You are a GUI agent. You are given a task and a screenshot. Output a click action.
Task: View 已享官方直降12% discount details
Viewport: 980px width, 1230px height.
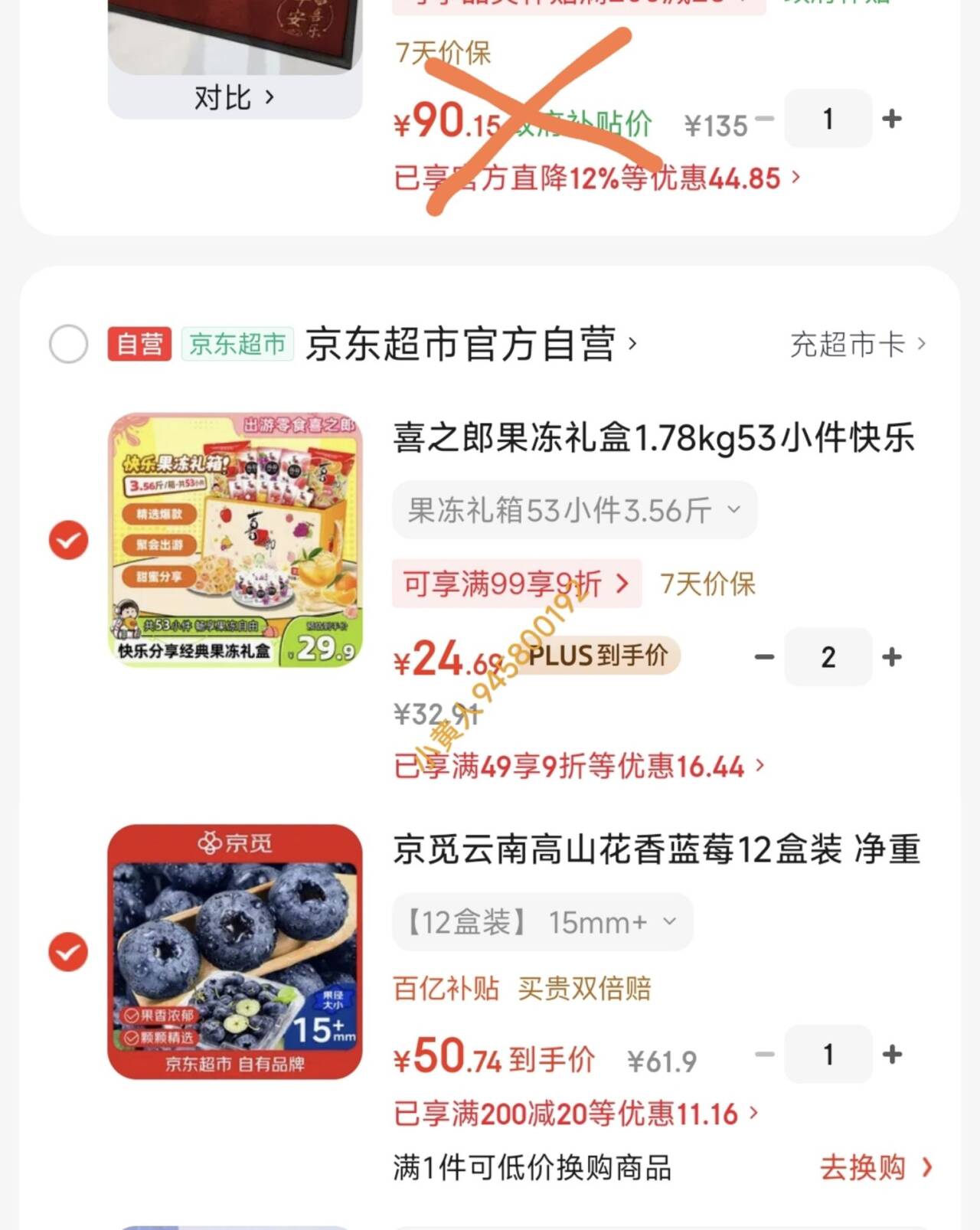coord(597,178)
